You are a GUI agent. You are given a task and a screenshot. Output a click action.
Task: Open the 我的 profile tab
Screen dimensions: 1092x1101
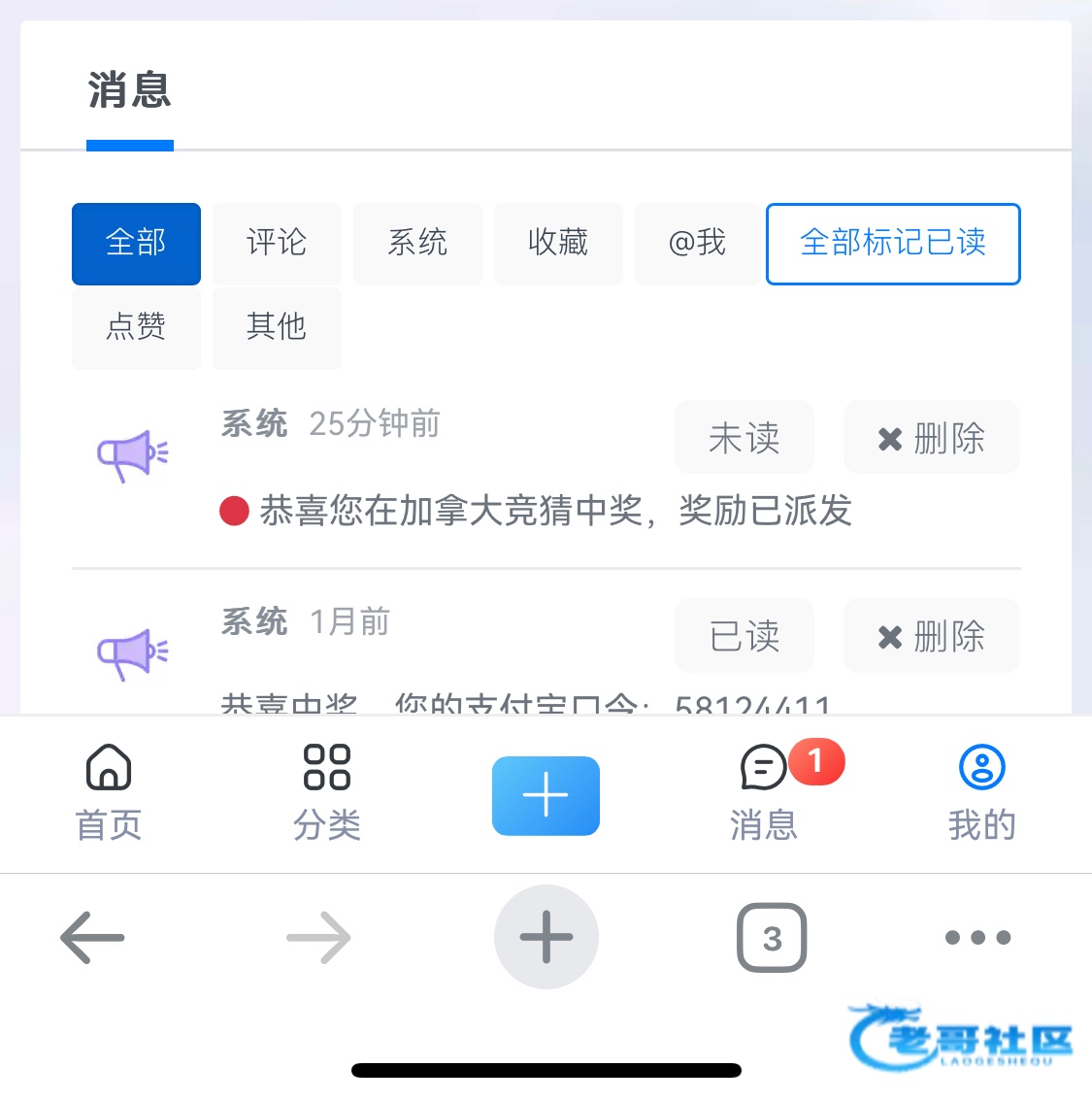click(981, 792)
